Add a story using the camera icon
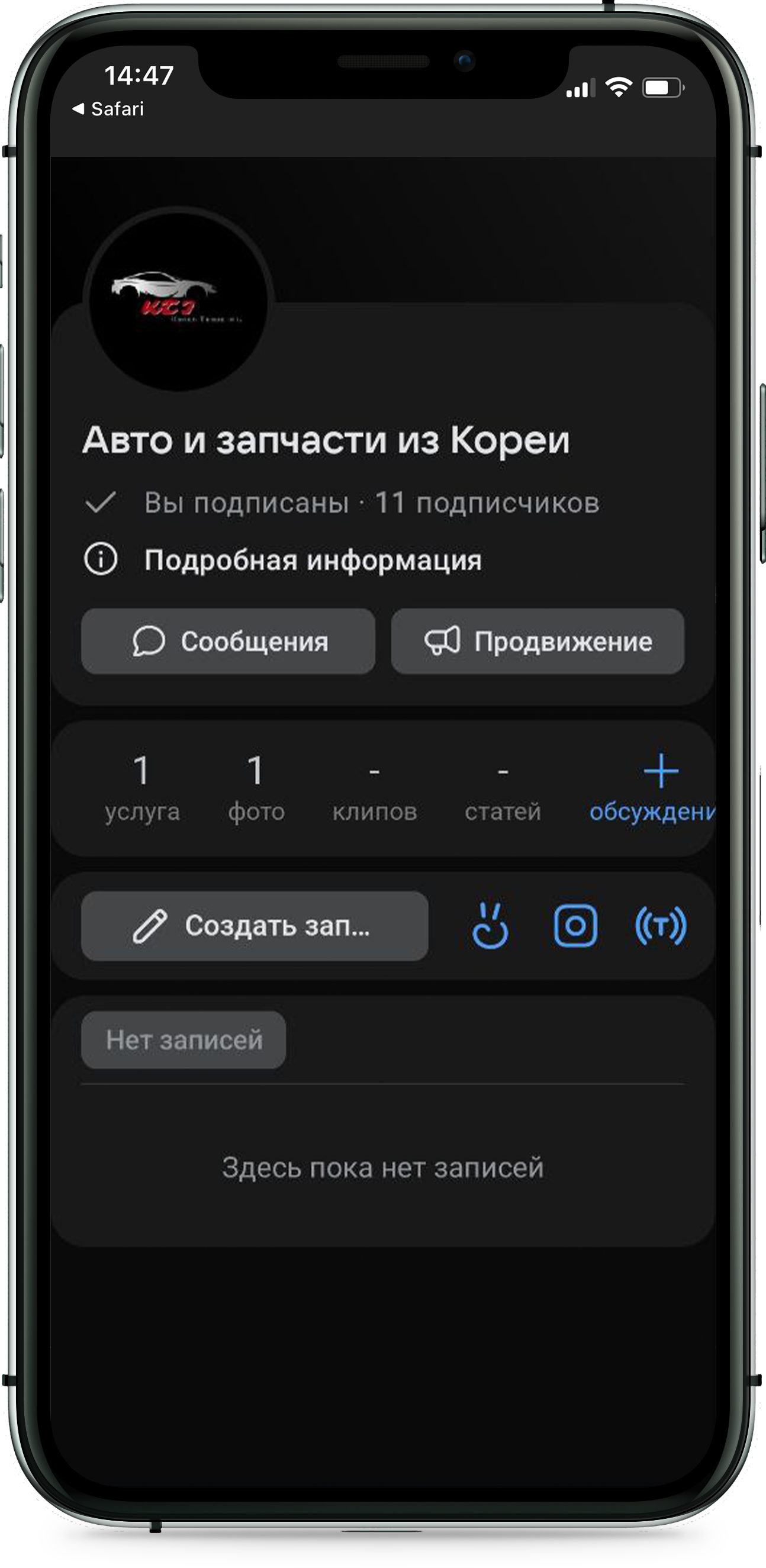This screenshot has height=1568, width=766. pos(575,926)
